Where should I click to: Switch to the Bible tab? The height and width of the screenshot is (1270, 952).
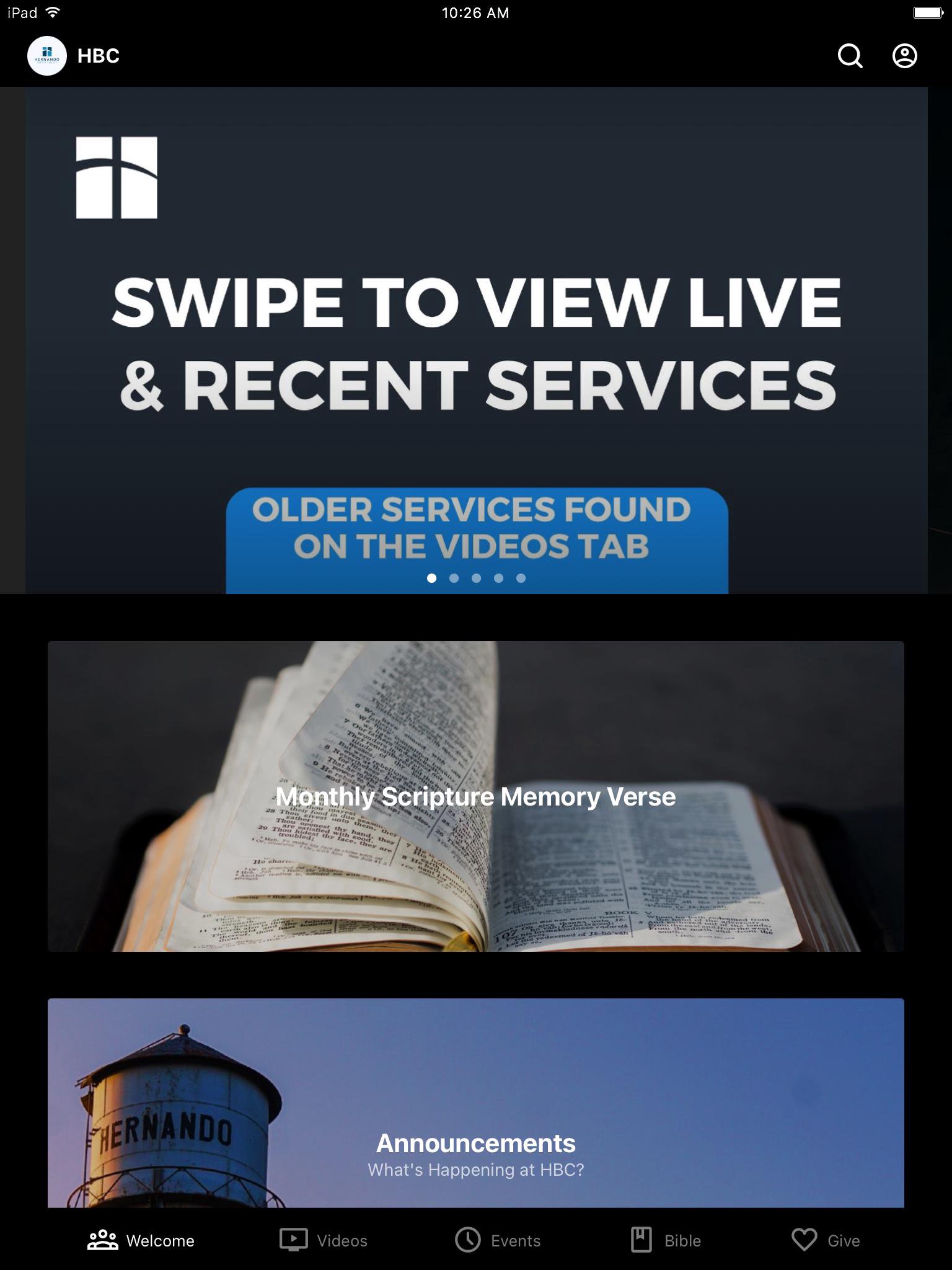[666, 1240]
